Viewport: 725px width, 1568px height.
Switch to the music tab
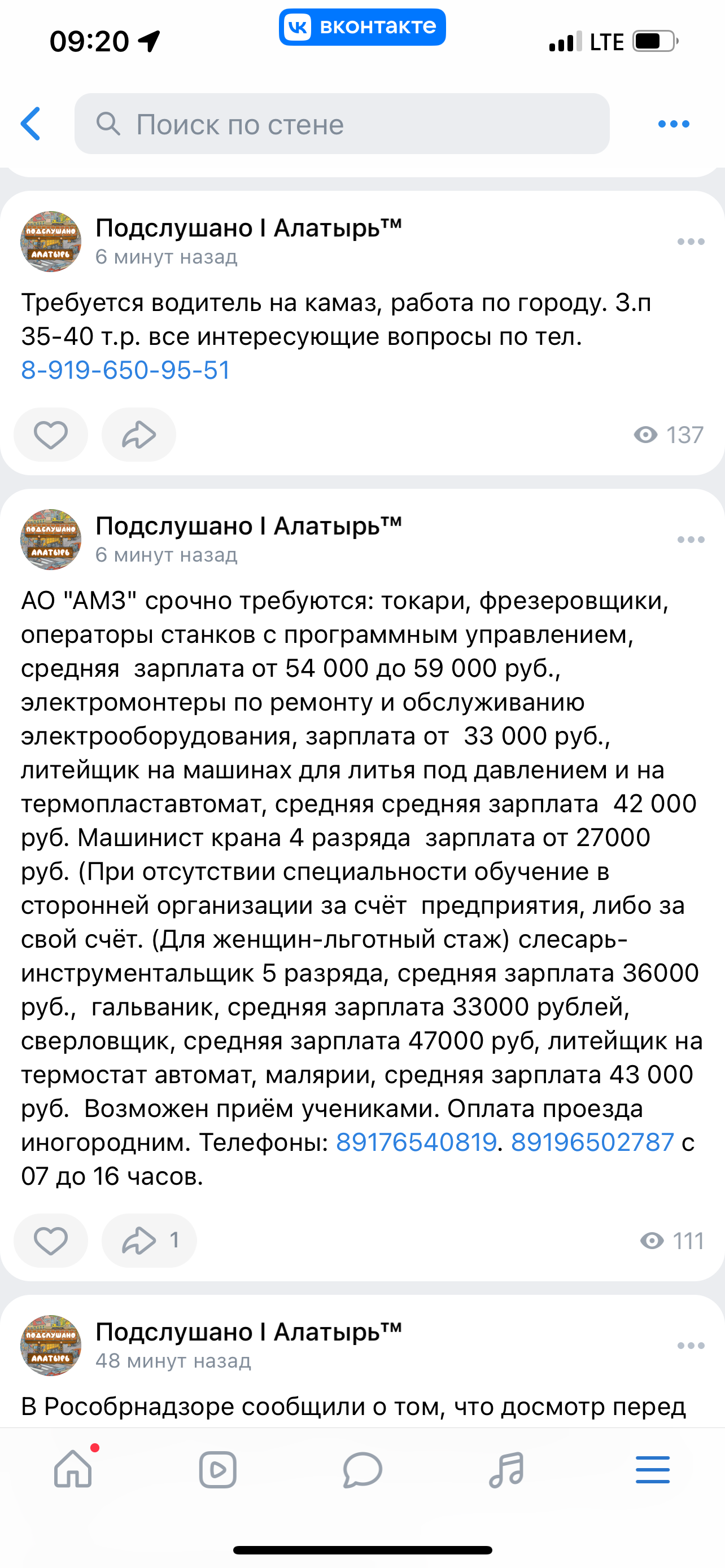(x=506, y=1470)
